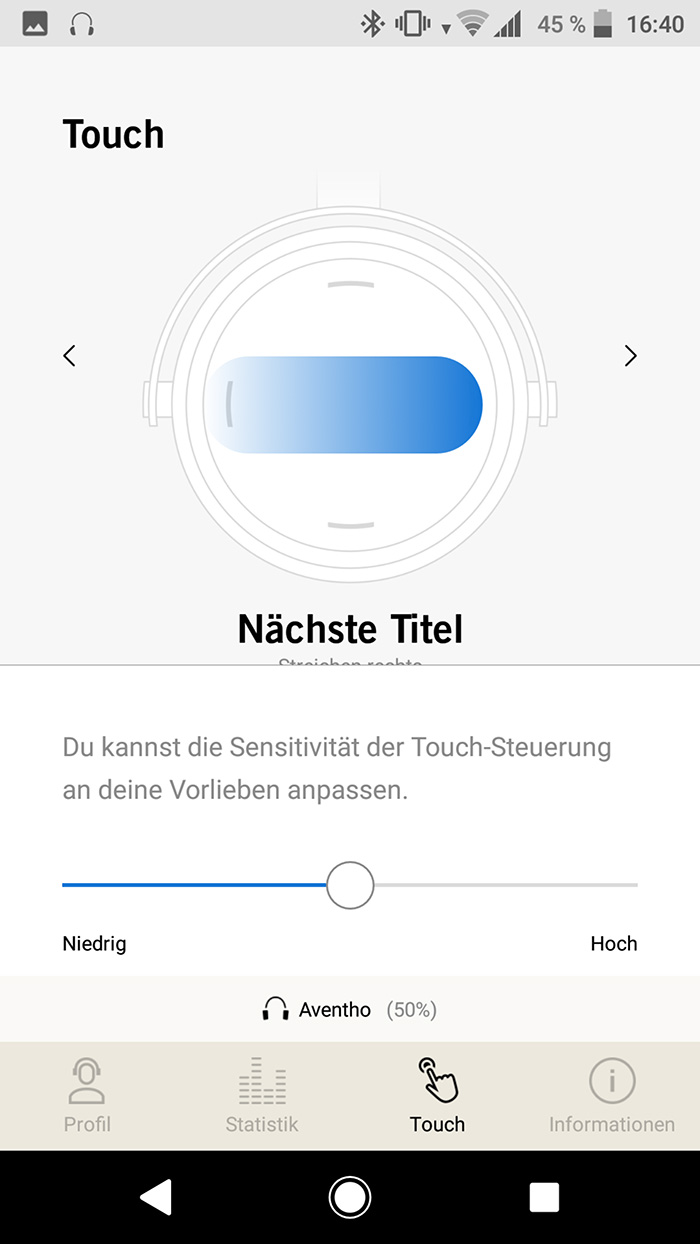Show the next touch gesture with right arrow

[630, 355]
